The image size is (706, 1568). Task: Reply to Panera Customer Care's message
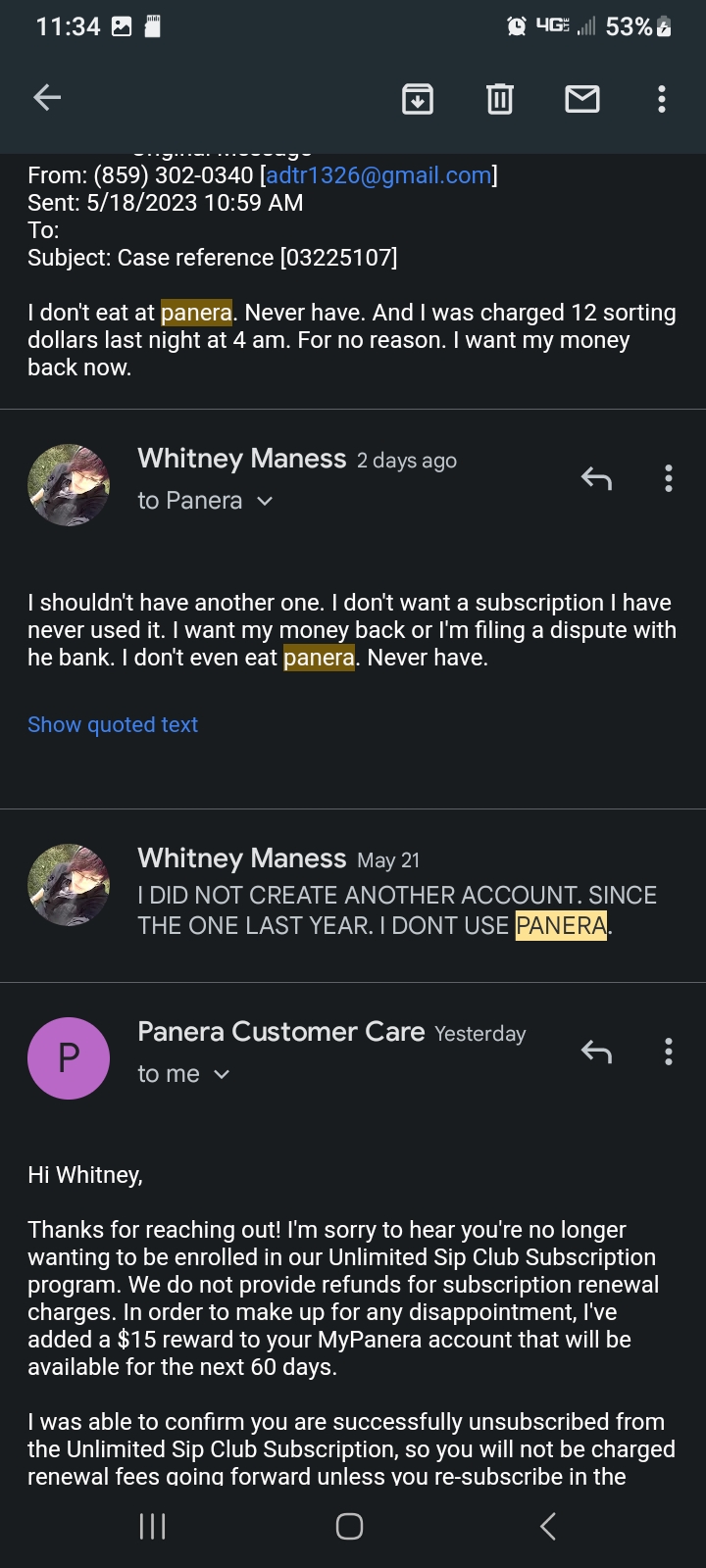[595, 1051]
